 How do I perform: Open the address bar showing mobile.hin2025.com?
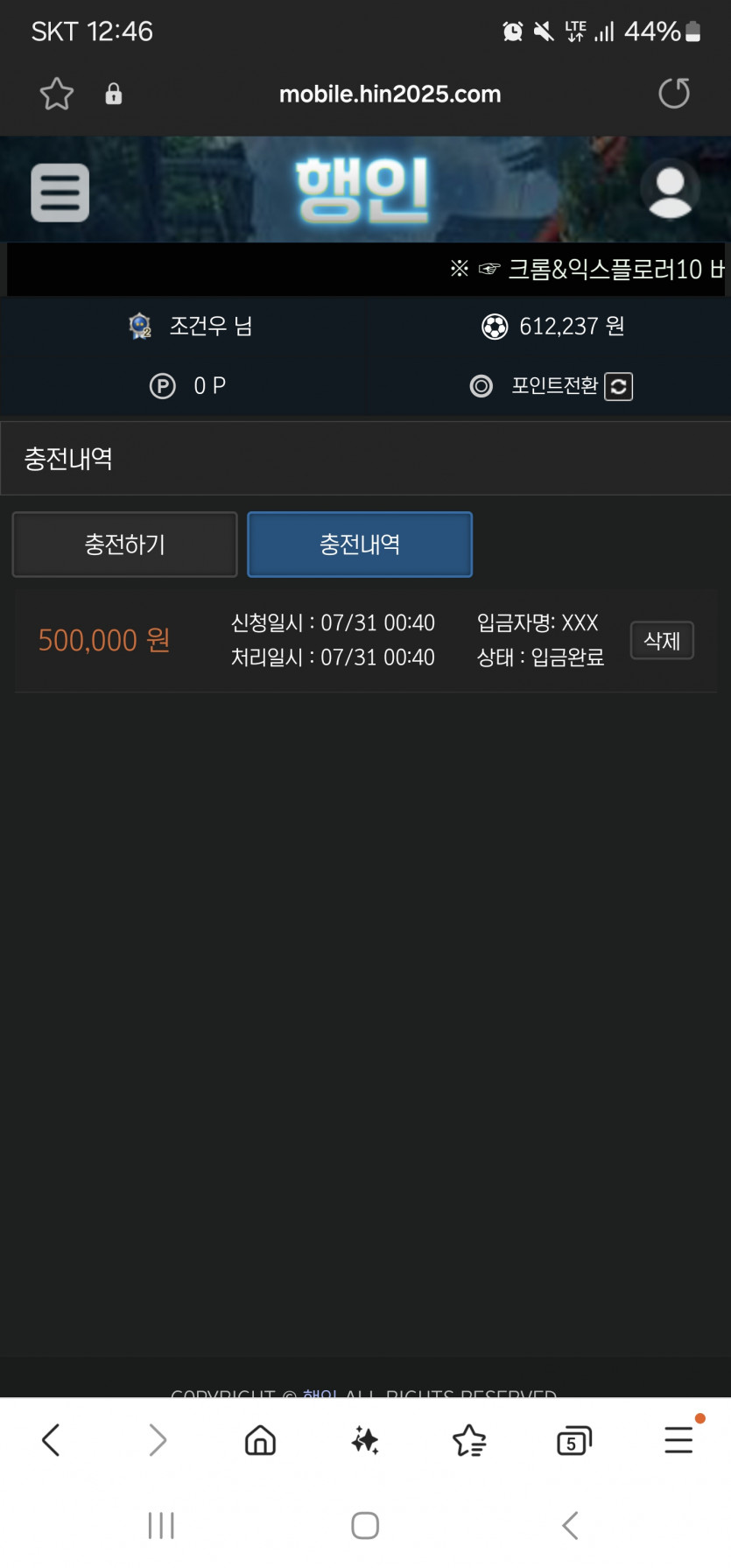tap(390, 94)
